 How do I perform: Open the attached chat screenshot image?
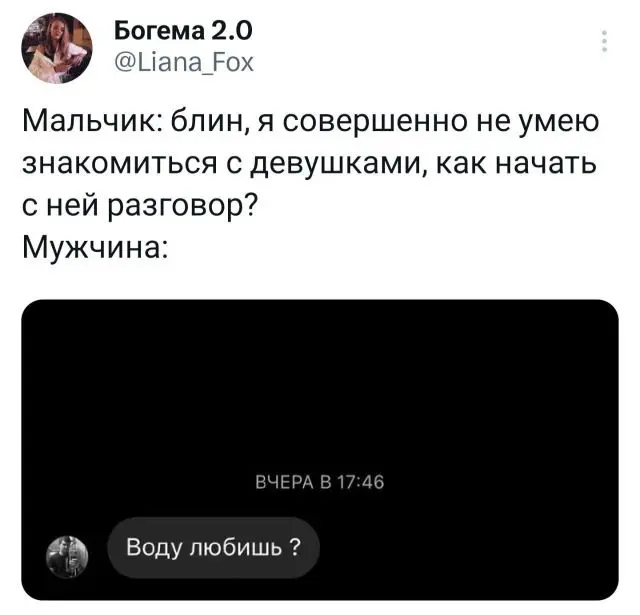click(319, 448)
